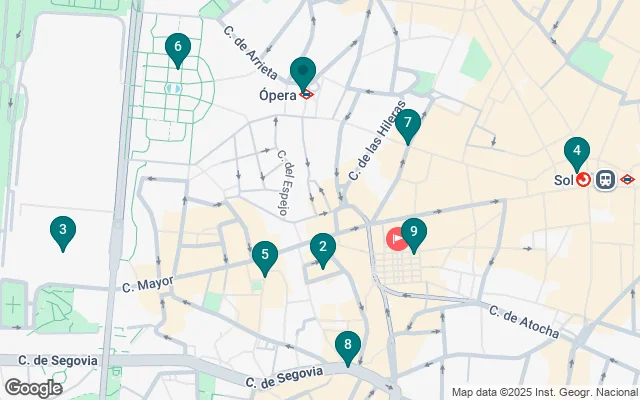Tap the unnumbered pin at Ópera
Image resolution: width=640 pixels, height=400 pixels.
coord(303,71)
